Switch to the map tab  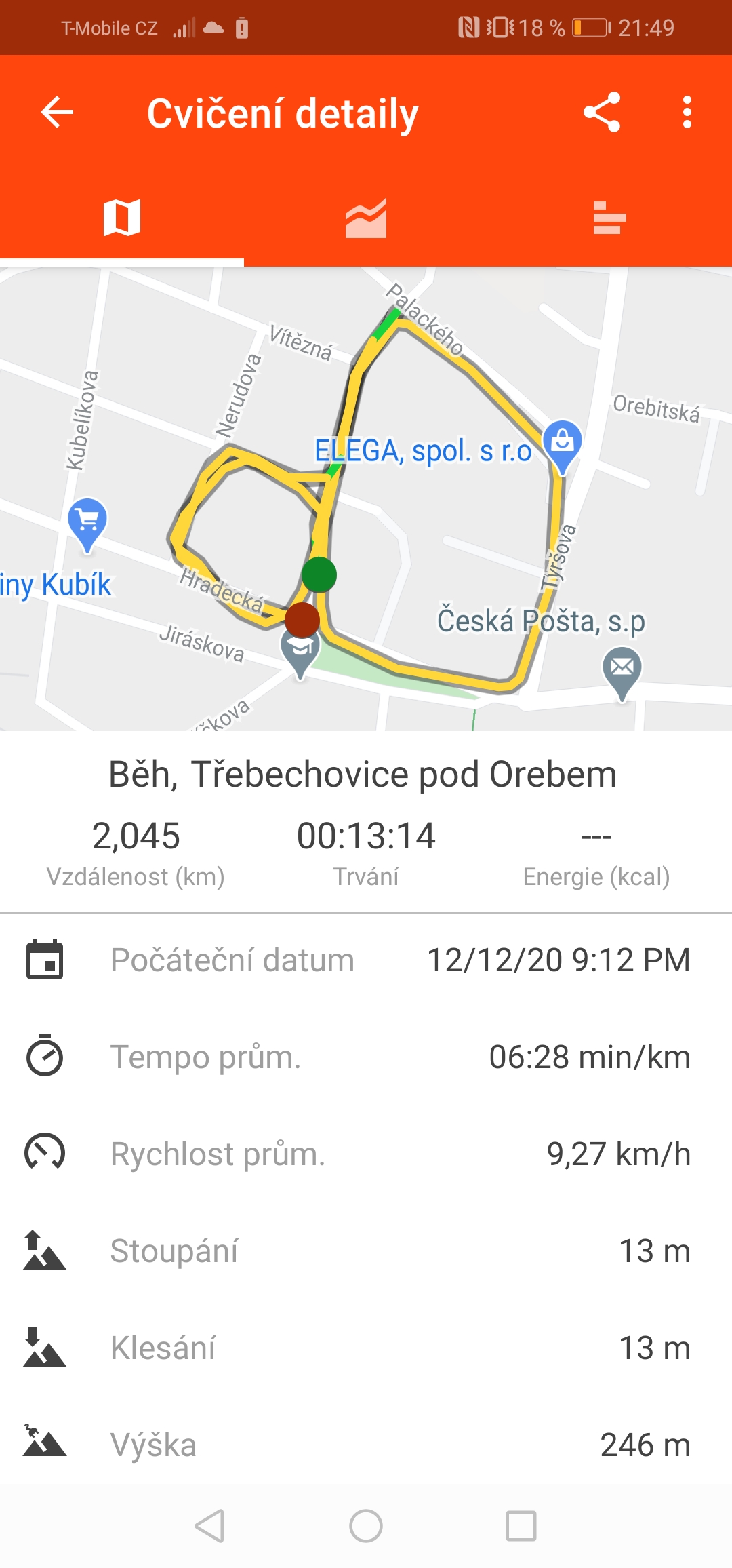(122, 218)
